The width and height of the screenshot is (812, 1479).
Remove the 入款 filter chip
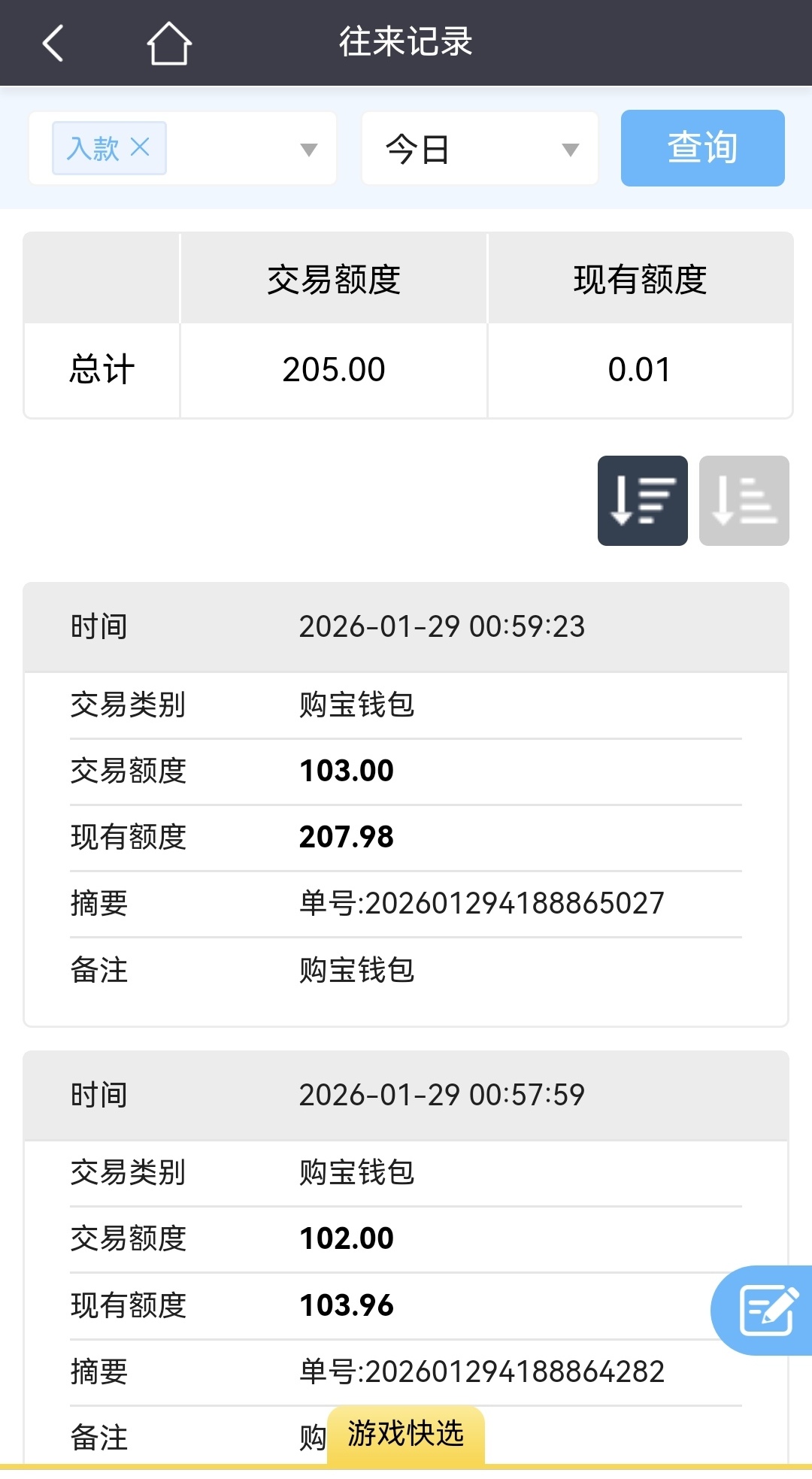140,147
